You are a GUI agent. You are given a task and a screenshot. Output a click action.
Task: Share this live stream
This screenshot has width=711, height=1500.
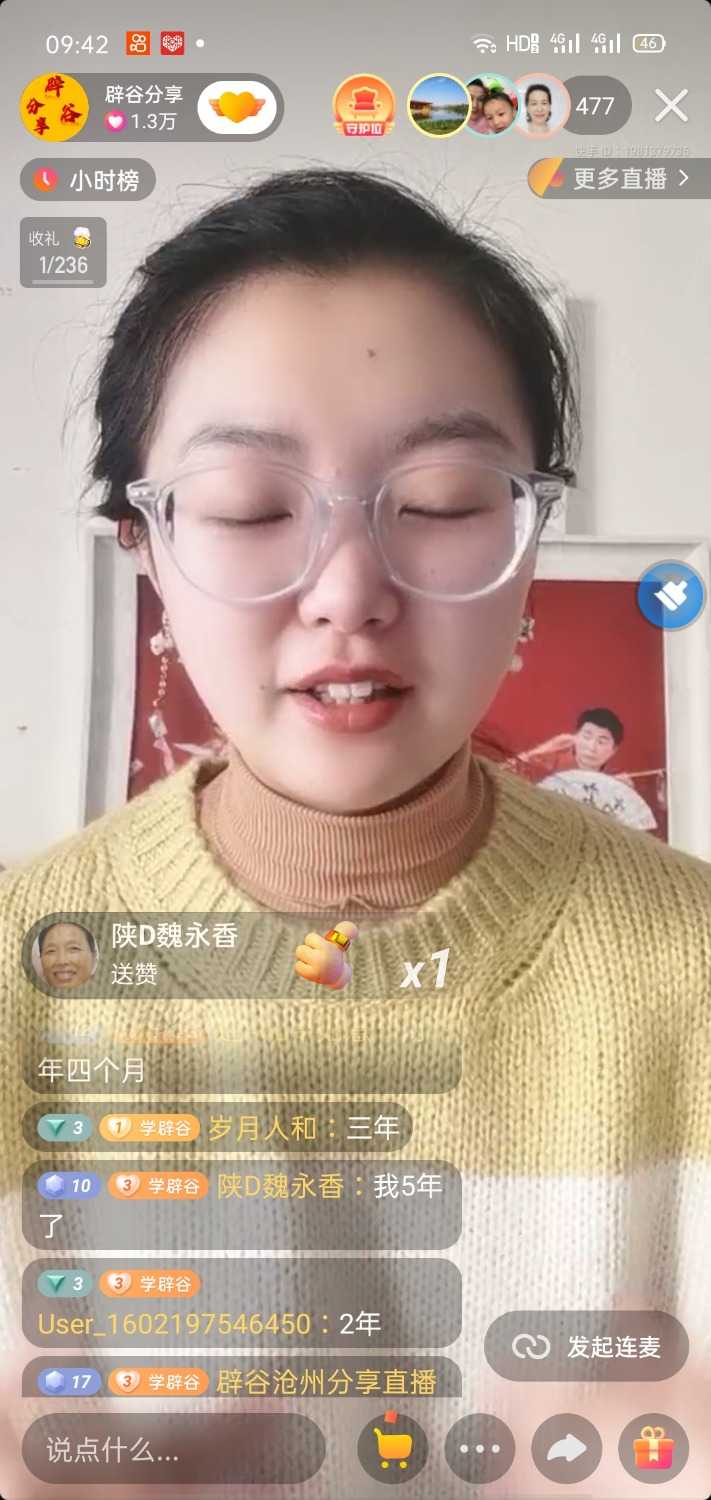pos(567,1448)
